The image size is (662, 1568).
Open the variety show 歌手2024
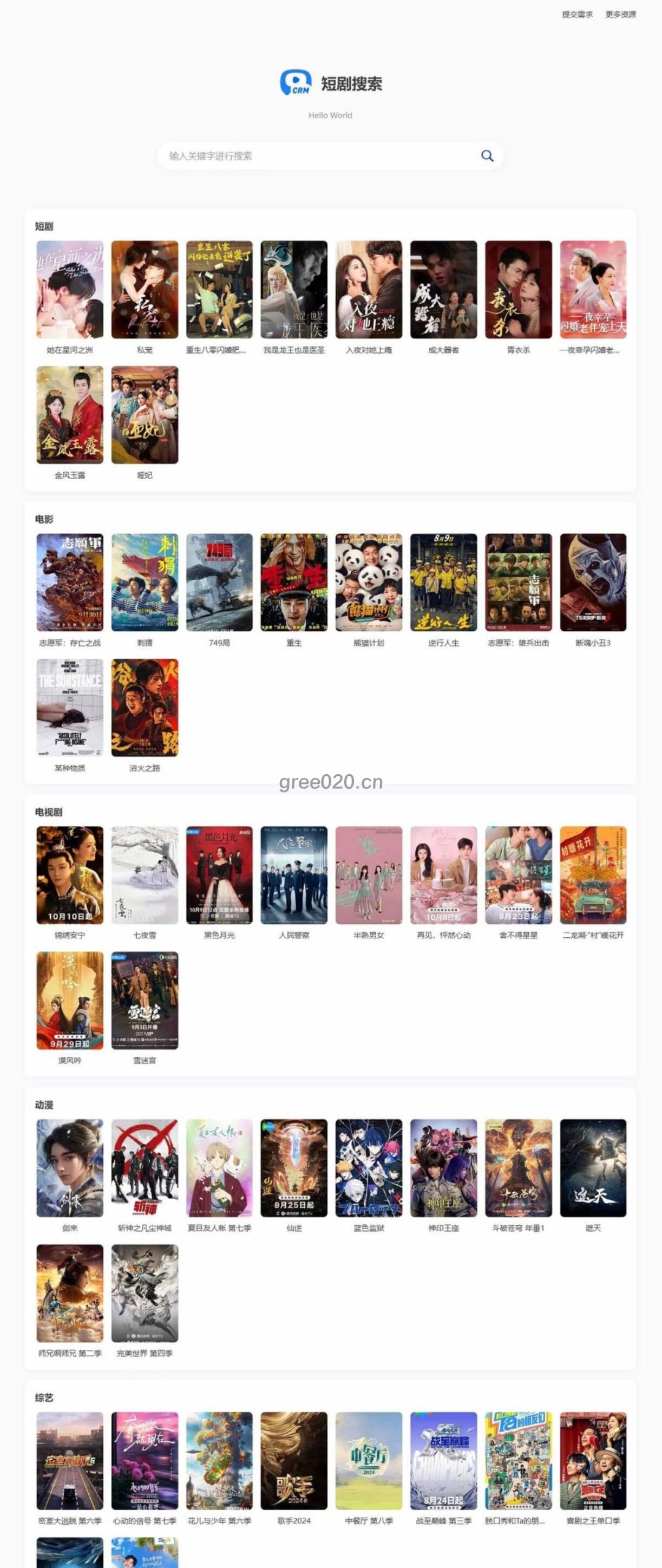[x=294, y=1461]
